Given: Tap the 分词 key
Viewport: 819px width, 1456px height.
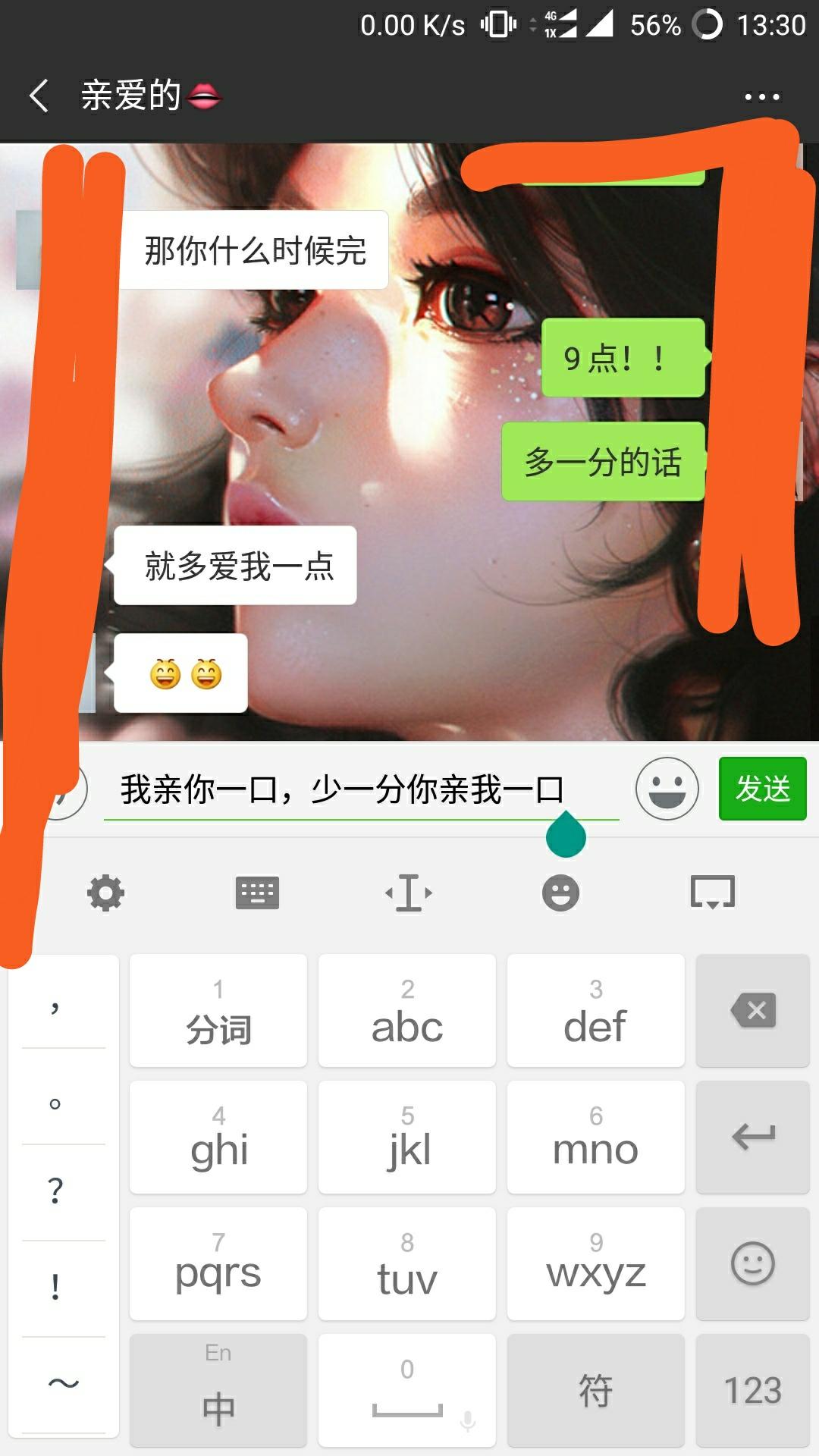Looking at the screenshot, I should point(218,1010).
